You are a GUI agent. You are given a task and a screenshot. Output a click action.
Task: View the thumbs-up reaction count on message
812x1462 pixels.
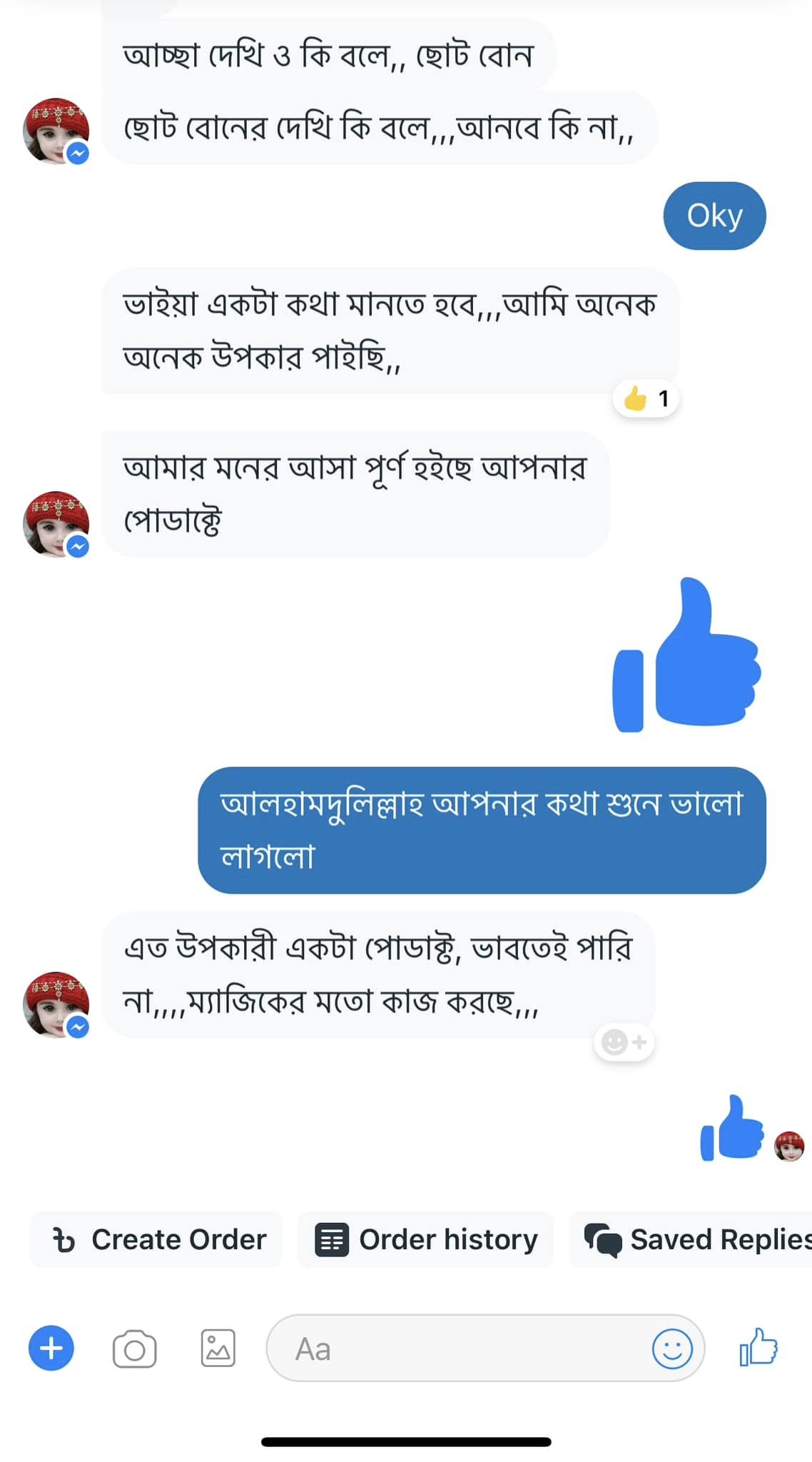(x=646, y=398)
